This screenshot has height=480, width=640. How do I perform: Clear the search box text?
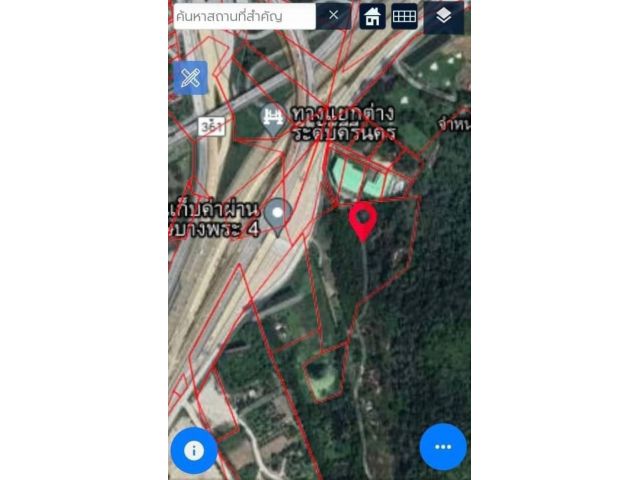click(334, 15)
